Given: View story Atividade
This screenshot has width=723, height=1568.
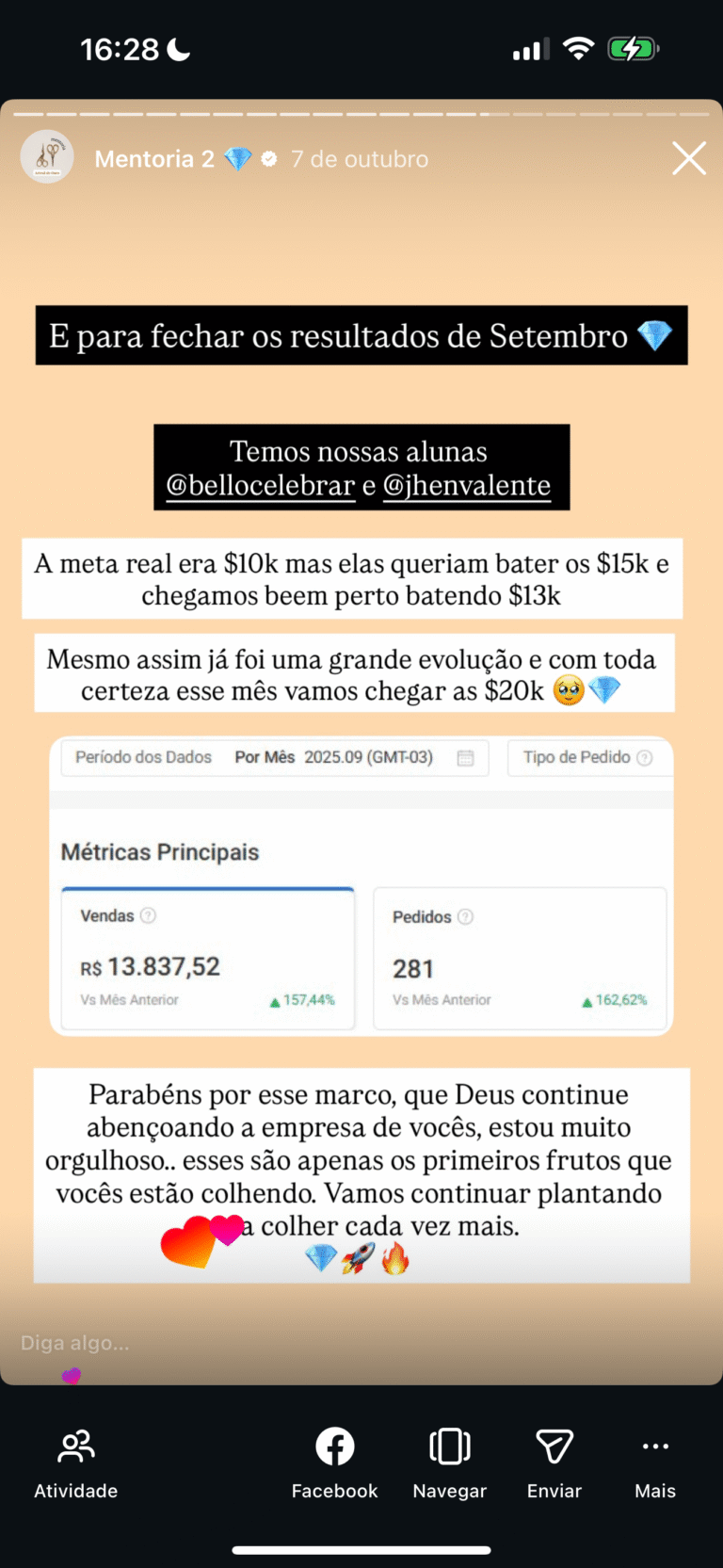Looking at the screenshot, I should point(76,1463).
